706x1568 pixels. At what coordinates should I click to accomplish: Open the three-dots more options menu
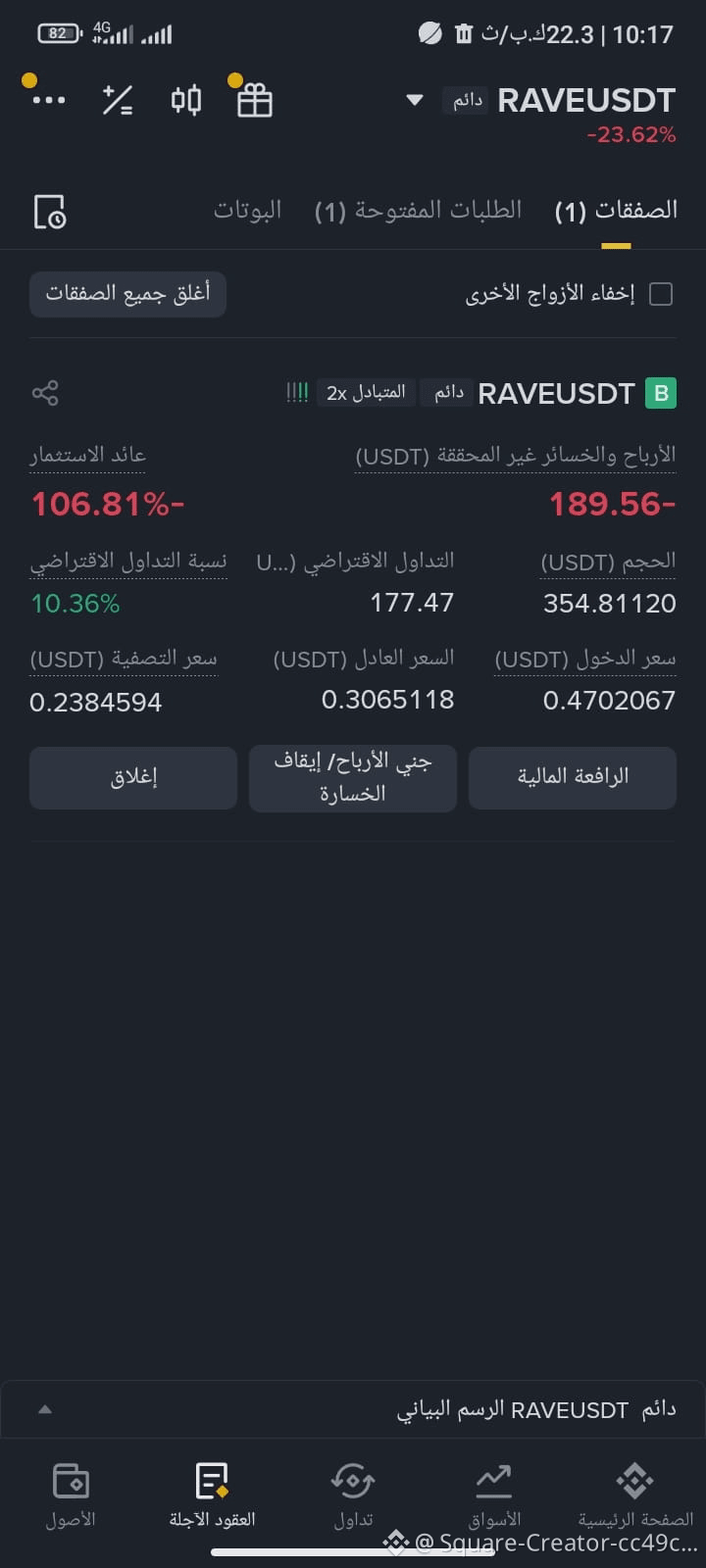tap(48, 100)
